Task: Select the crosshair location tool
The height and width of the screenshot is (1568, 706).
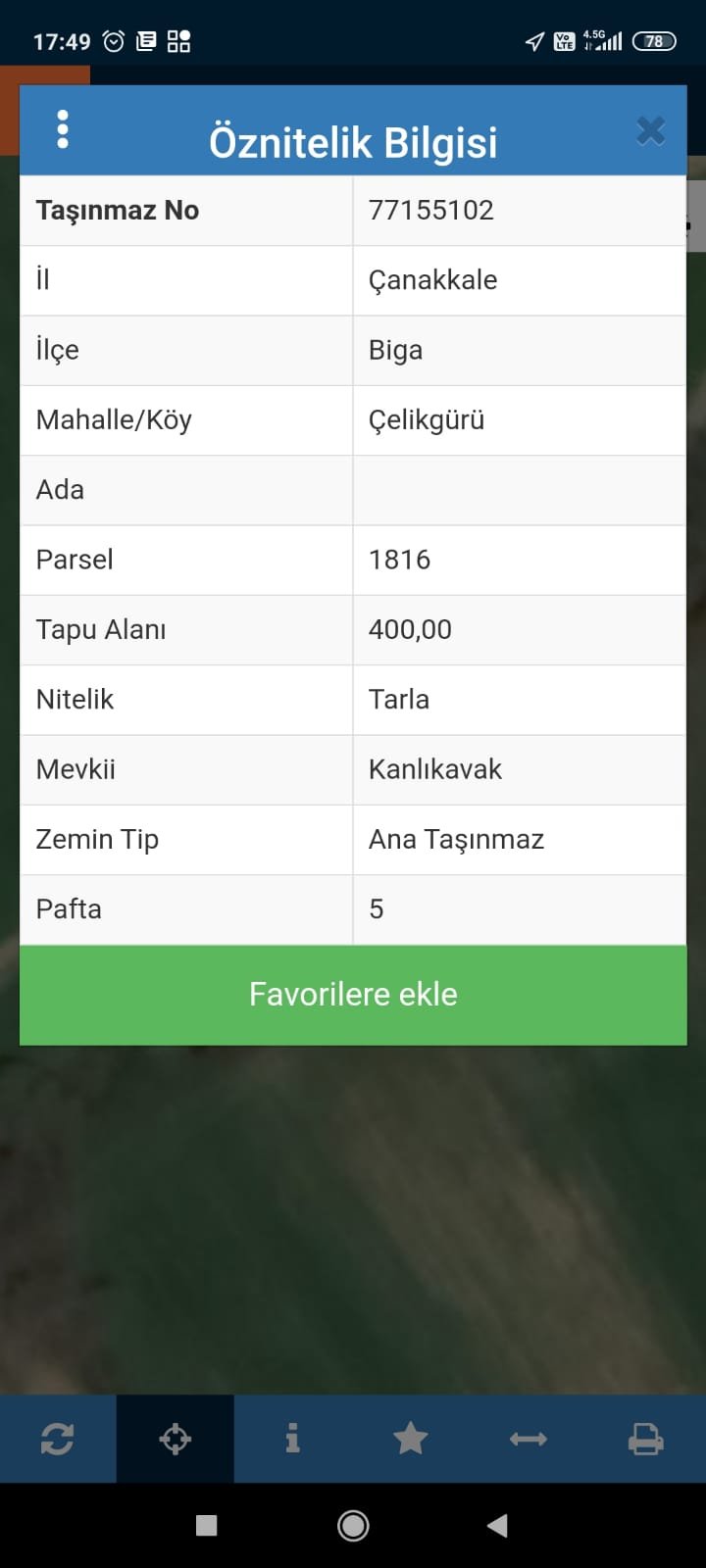Action: coord(176,1439)
